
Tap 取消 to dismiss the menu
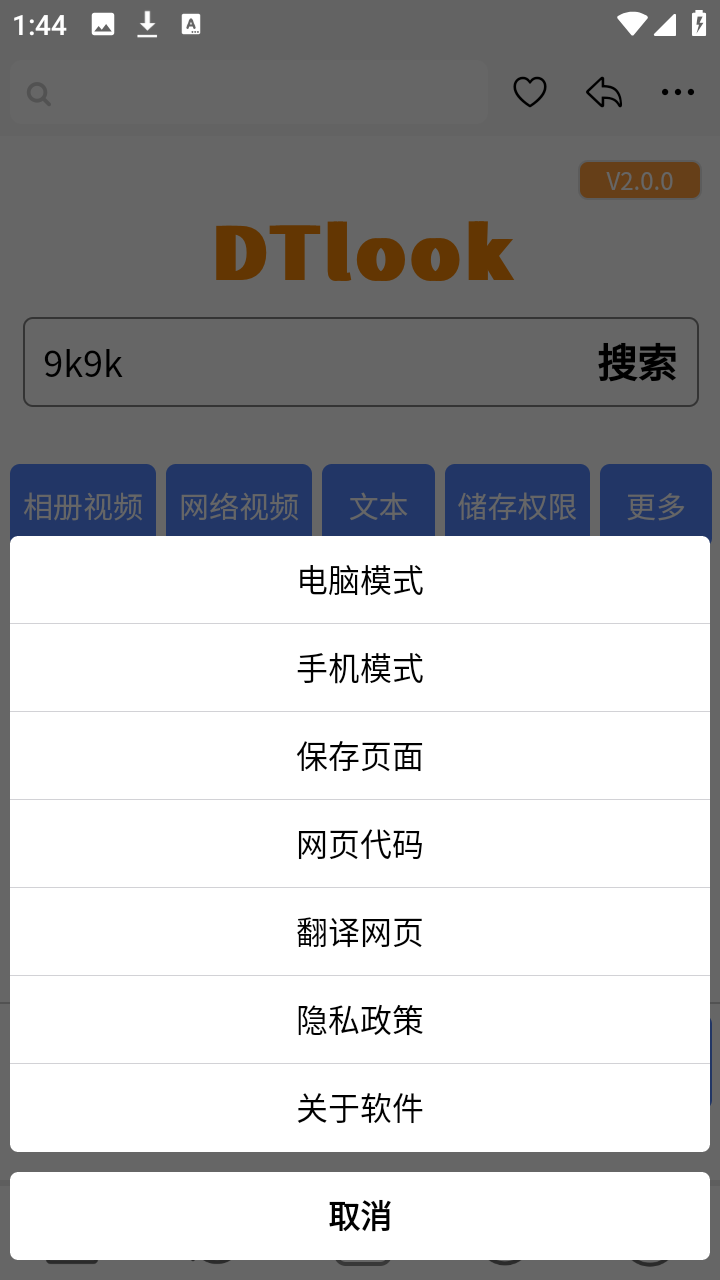pyautogui.click(x=360, y=1216)
